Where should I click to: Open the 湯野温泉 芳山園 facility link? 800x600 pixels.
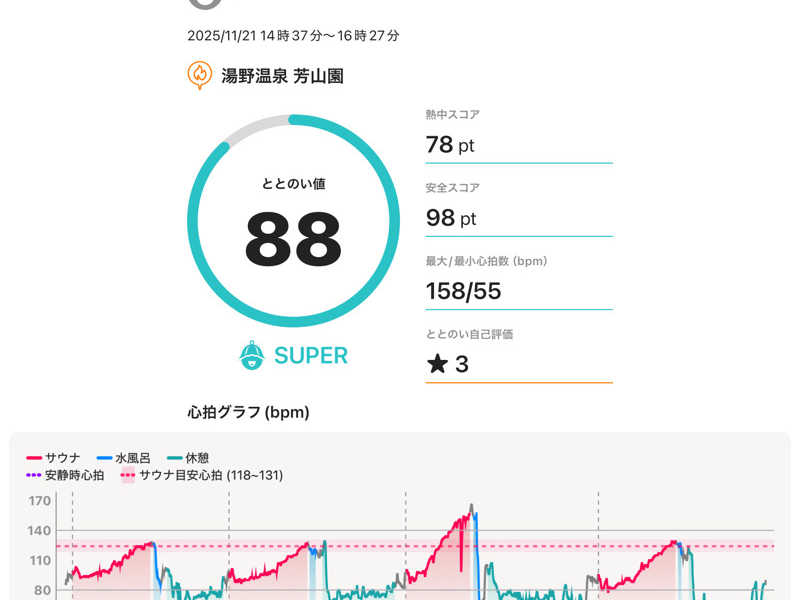pyautogui.click(x=282, y=76)
